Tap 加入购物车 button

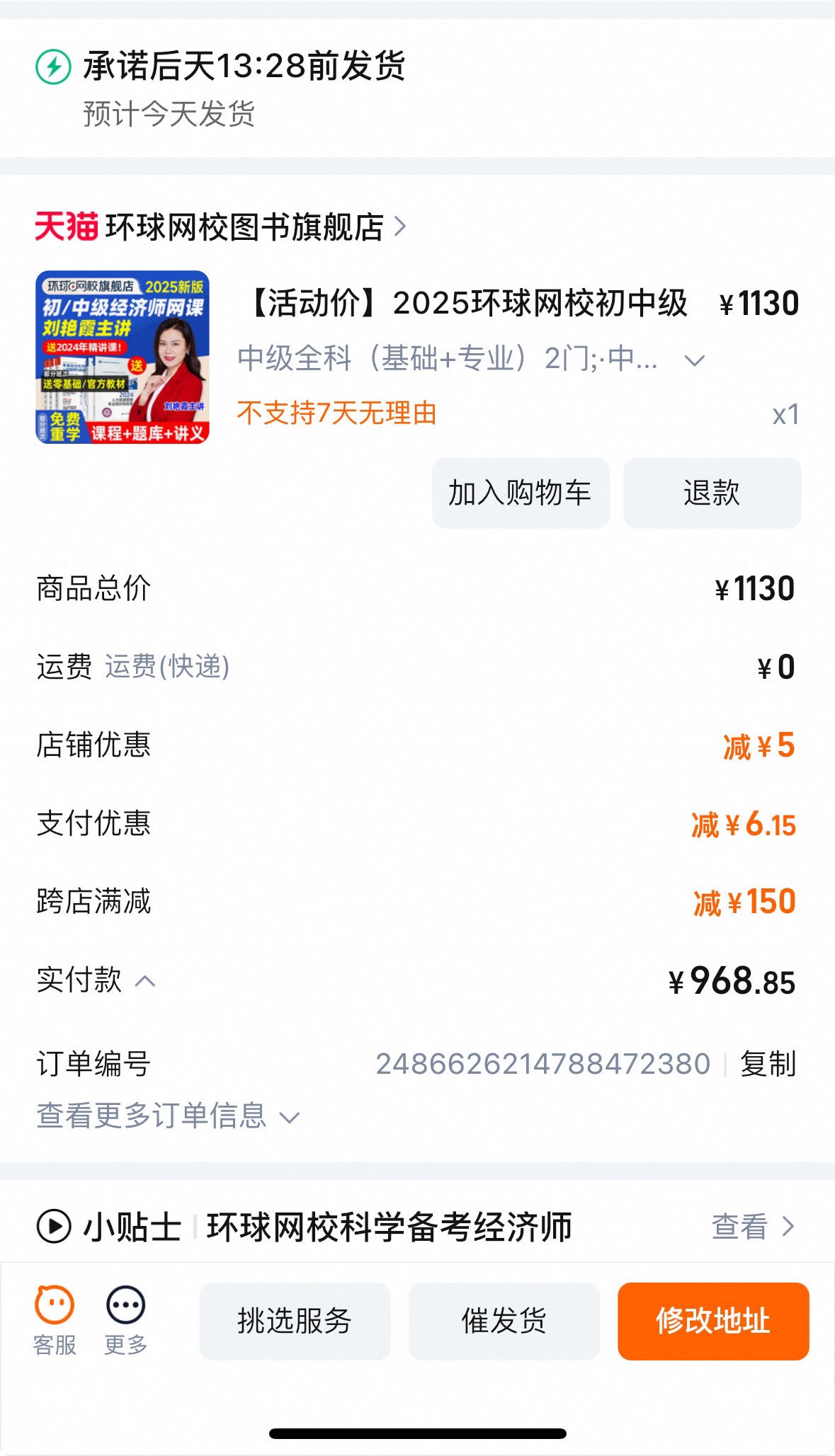pos(521,493)
